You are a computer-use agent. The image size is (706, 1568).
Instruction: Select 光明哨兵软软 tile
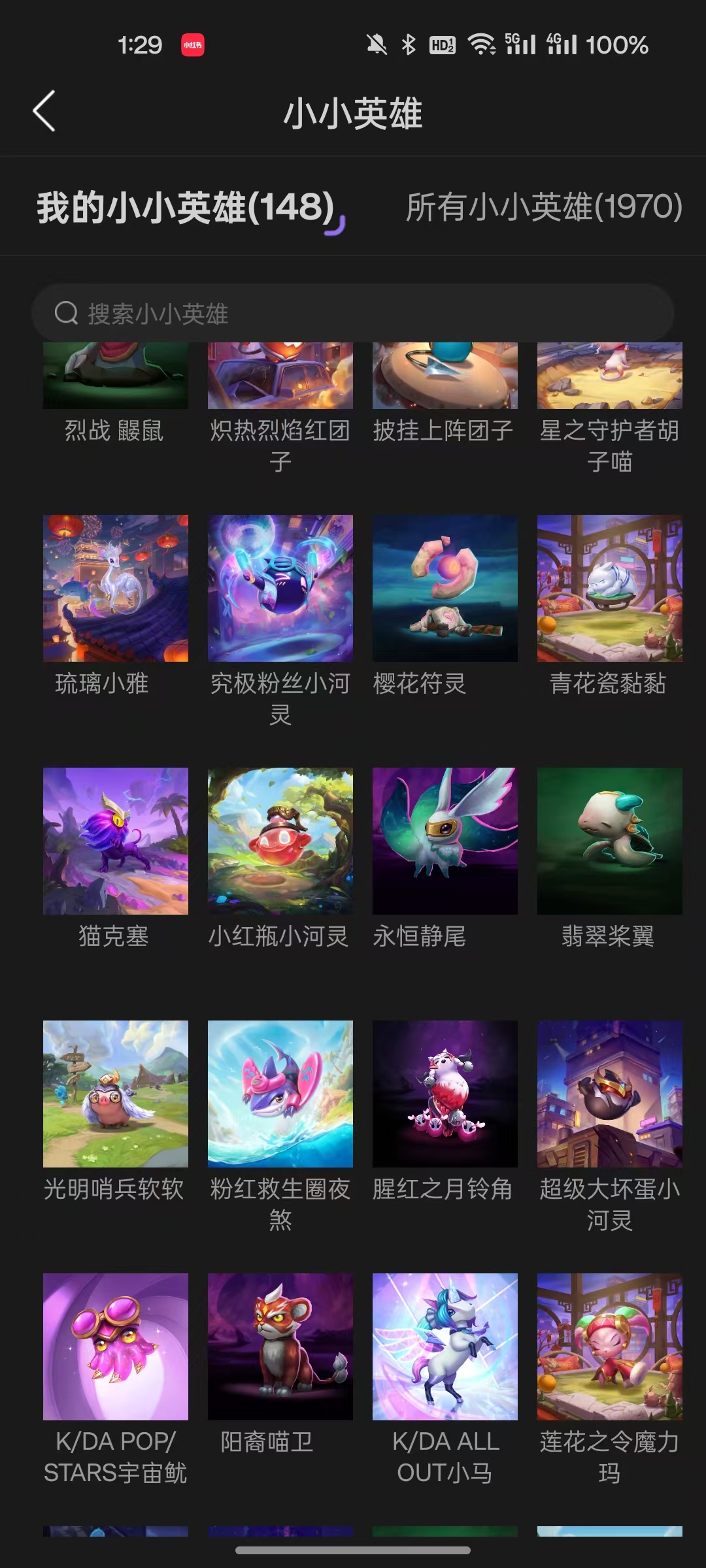pos(116,1094)
